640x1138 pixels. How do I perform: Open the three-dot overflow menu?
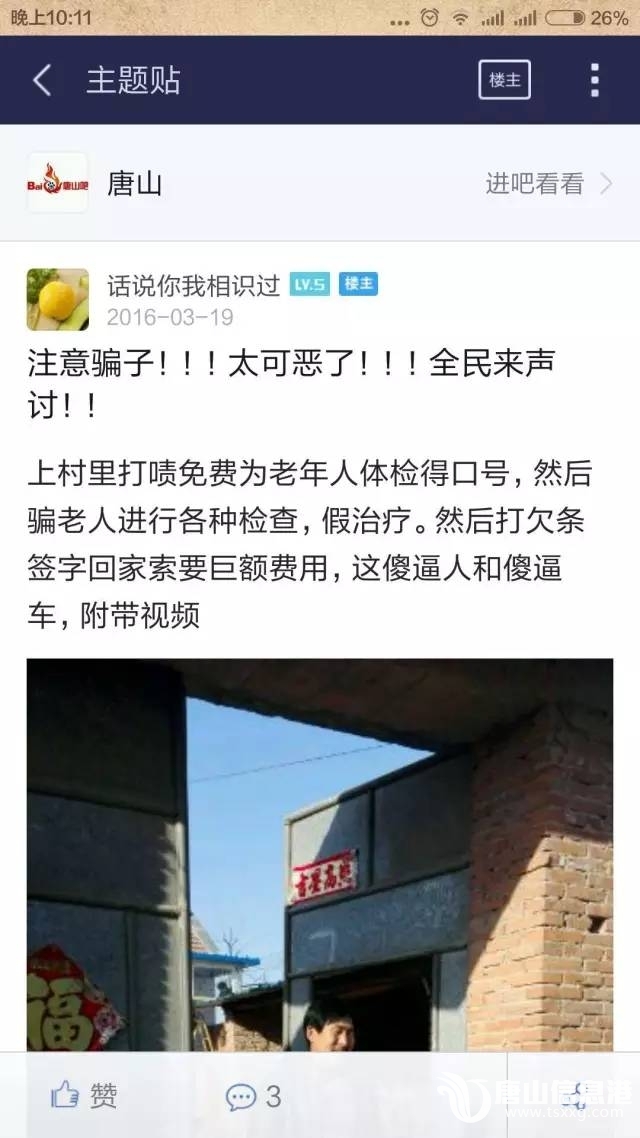(x=594, y=81)
